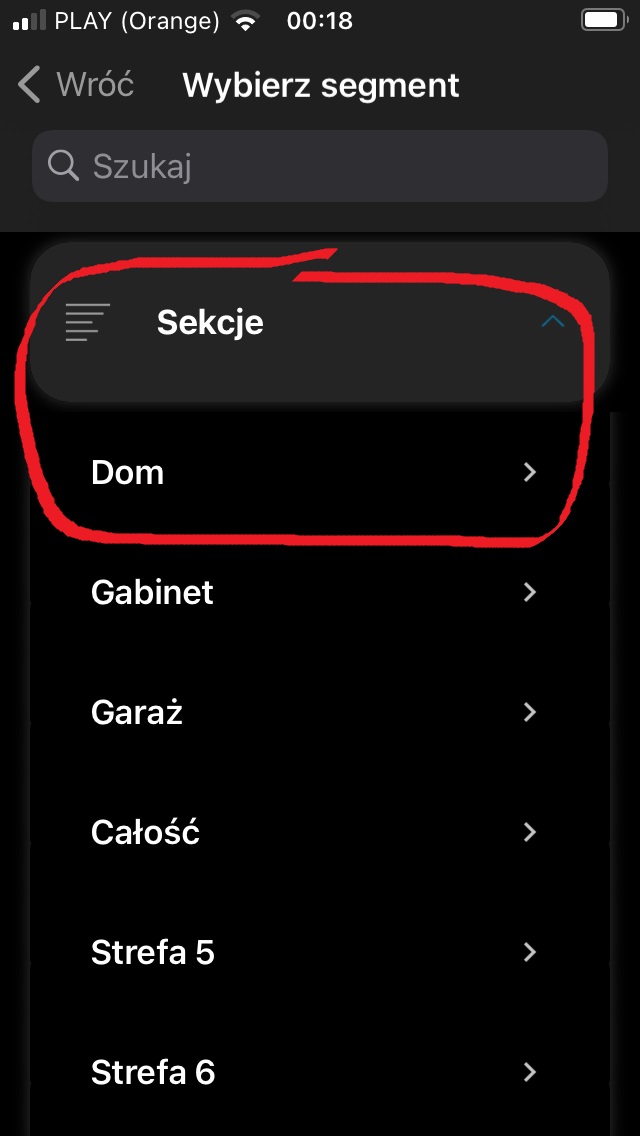
Task: Open the Dom section
Action: pos(320,472)
